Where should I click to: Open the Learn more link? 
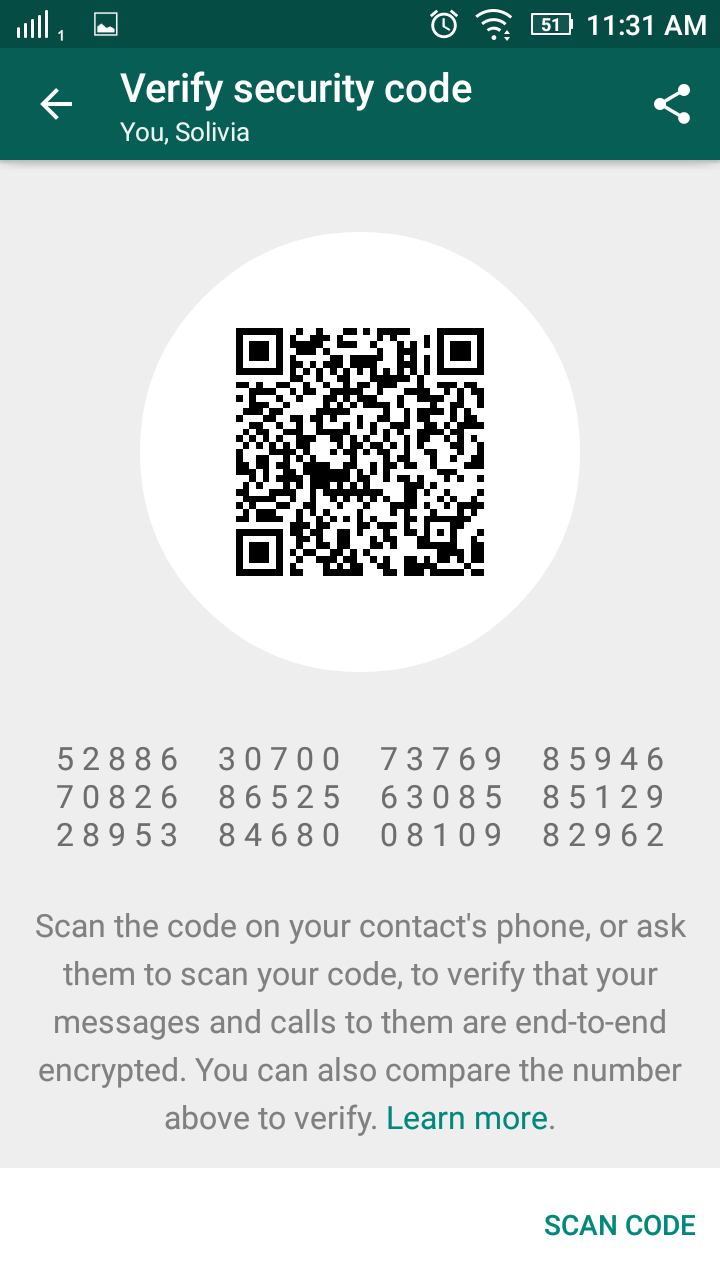(466, 1118)
